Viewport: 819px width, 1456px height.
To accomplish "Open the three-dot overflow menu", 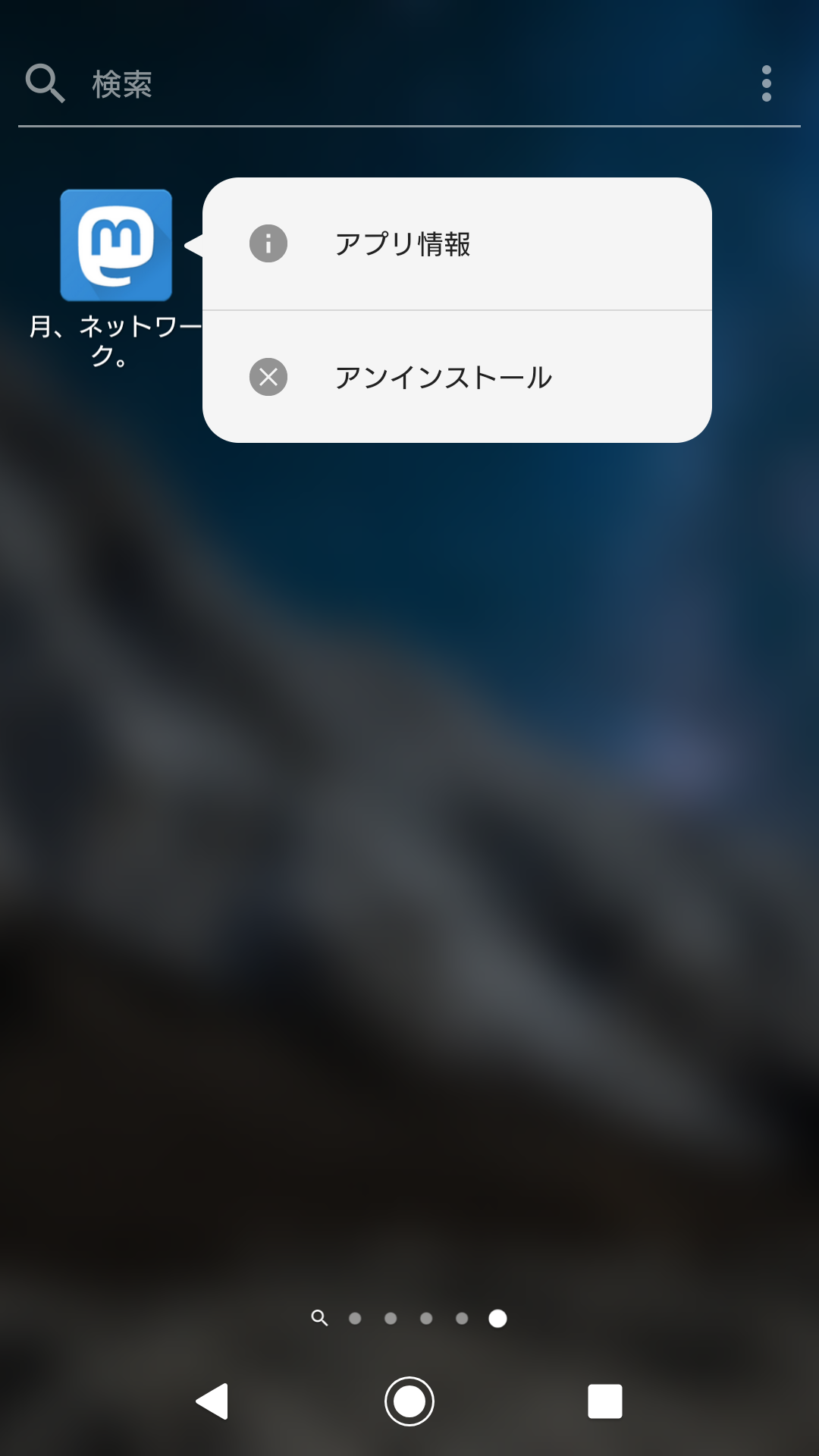I will click(767, 83).
